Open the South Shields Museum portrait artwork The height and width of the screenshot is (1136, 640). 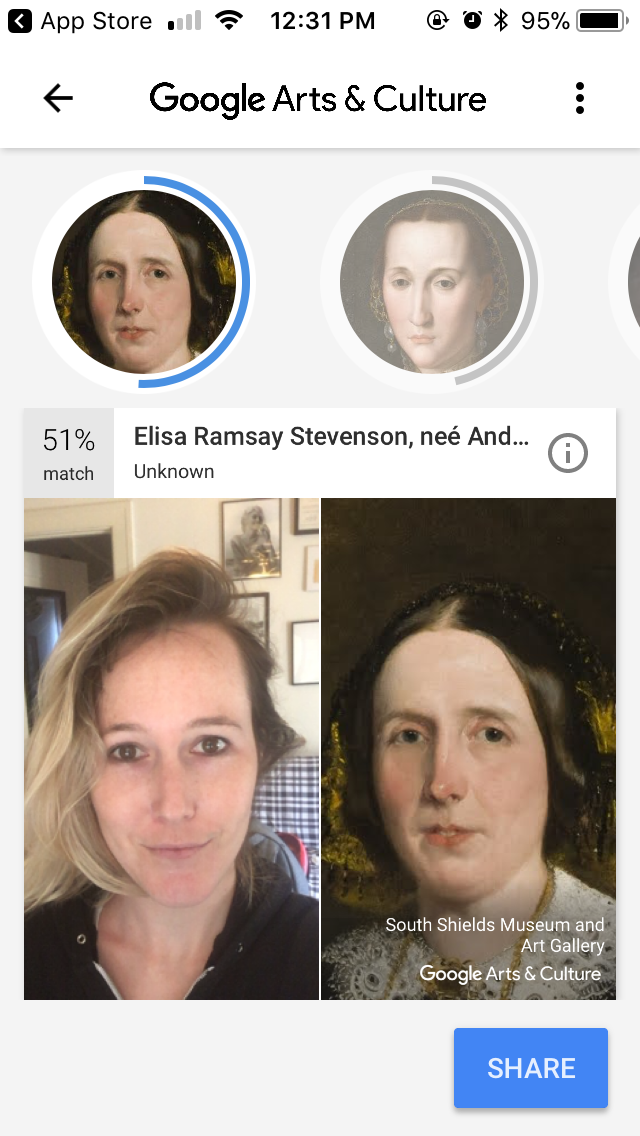pos(469,748)
